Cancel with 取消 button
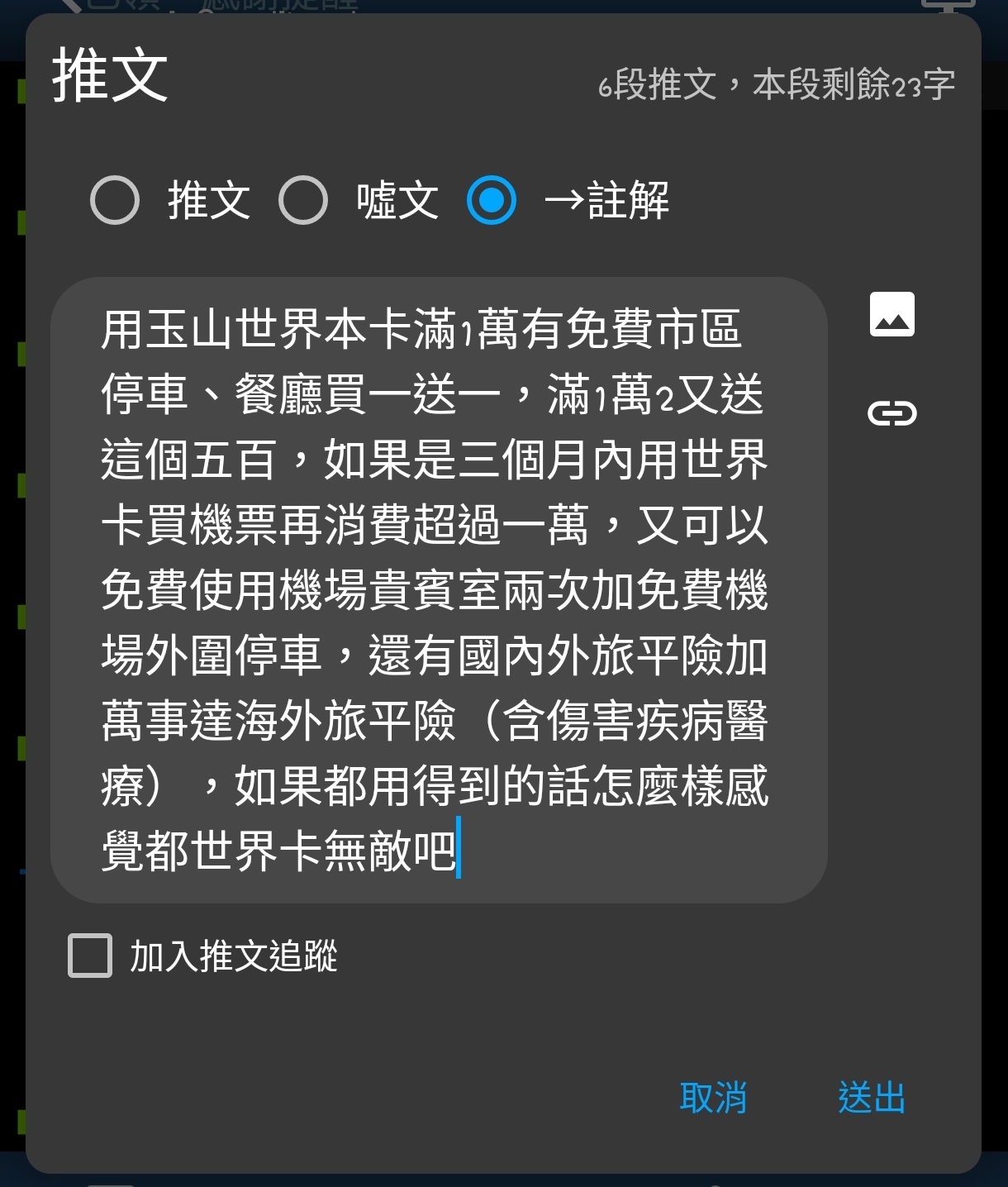 coord(713,1098)
